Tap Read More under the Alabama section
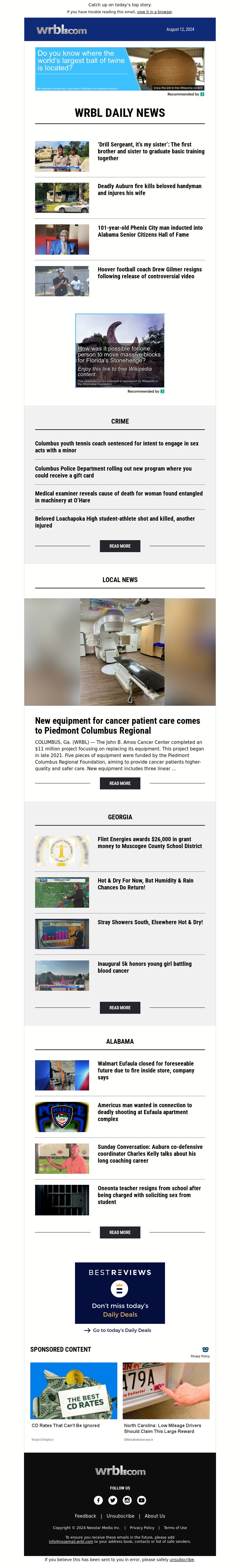This screenshot has width=240, height=1568. click(119, 1232)
